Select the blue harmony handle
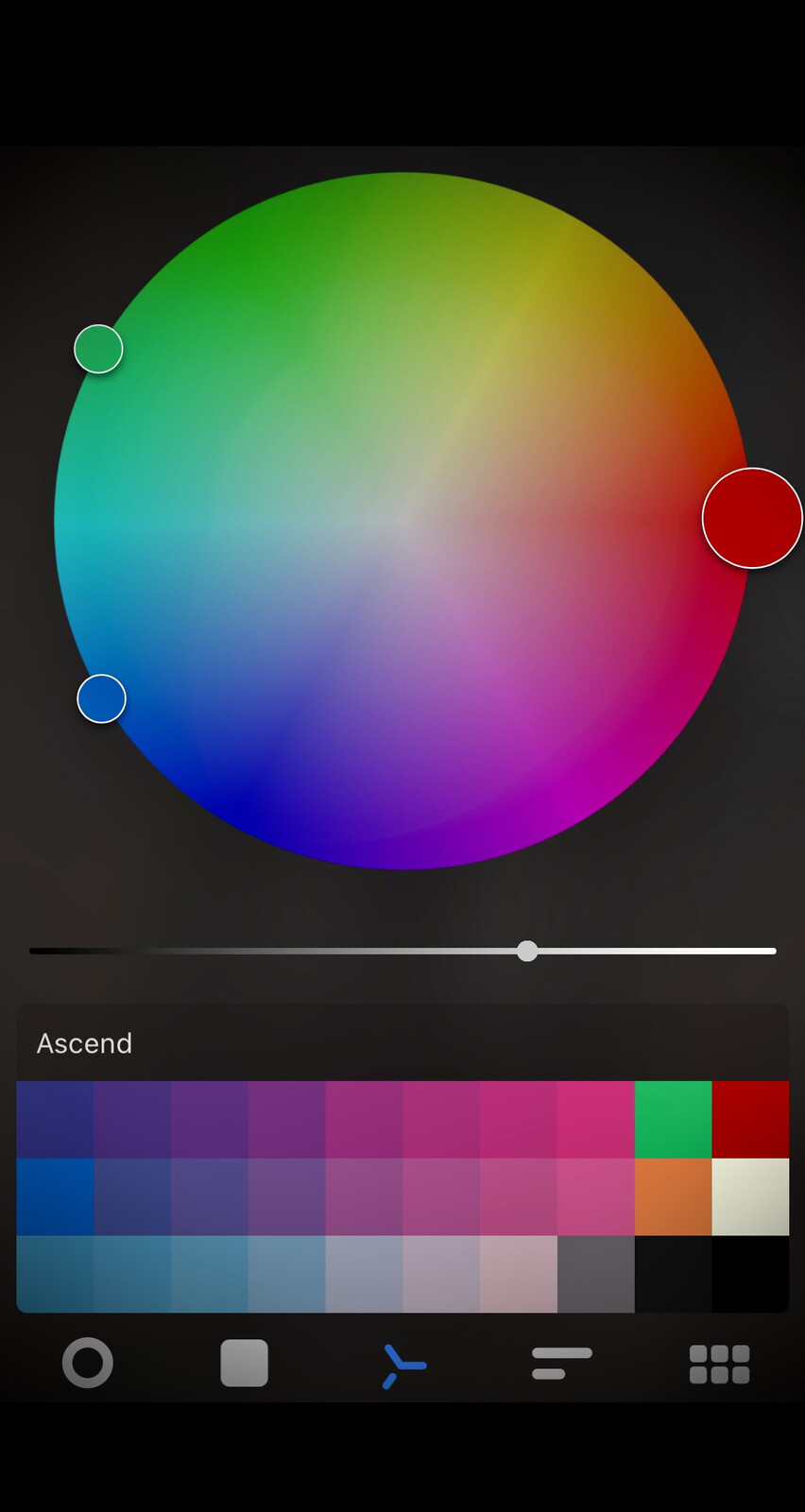The width and height of the screenshot is (805, 1512). tap(101, 698)
